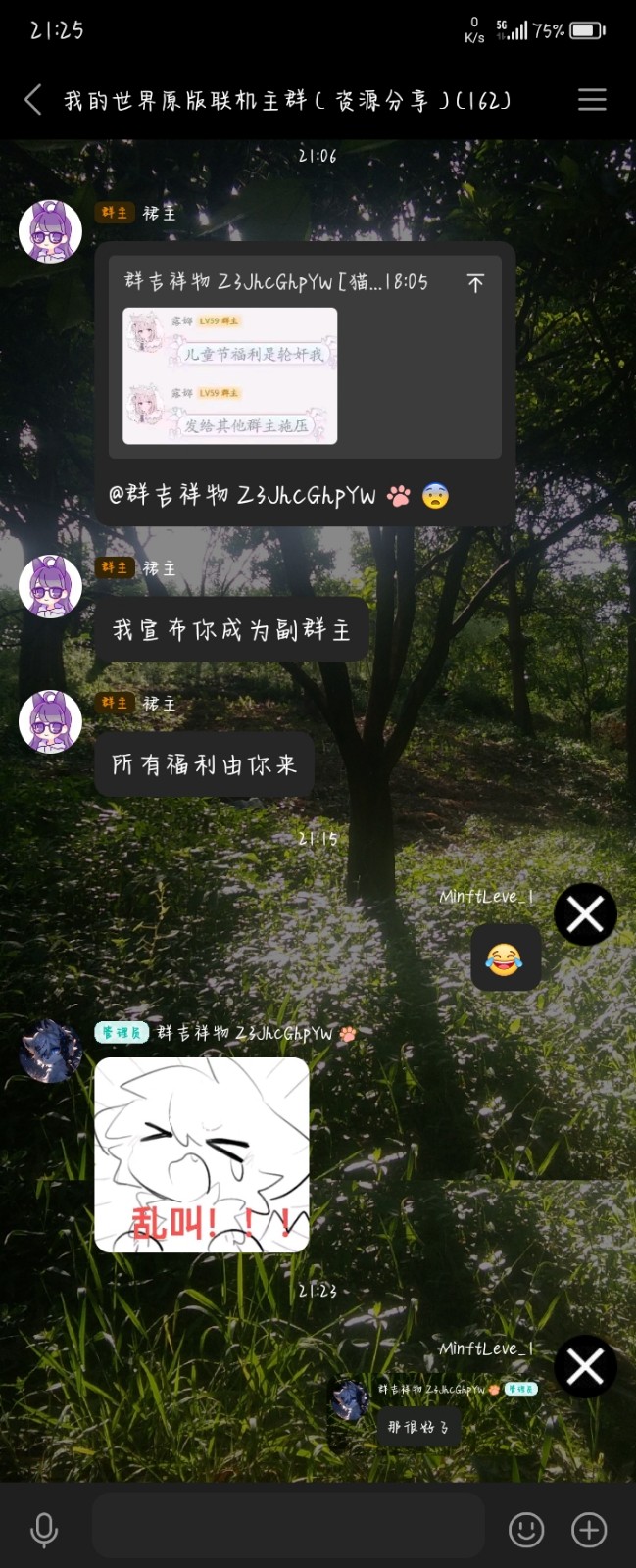
Task: Tap the microphone for voice input
Action: 44,1529
